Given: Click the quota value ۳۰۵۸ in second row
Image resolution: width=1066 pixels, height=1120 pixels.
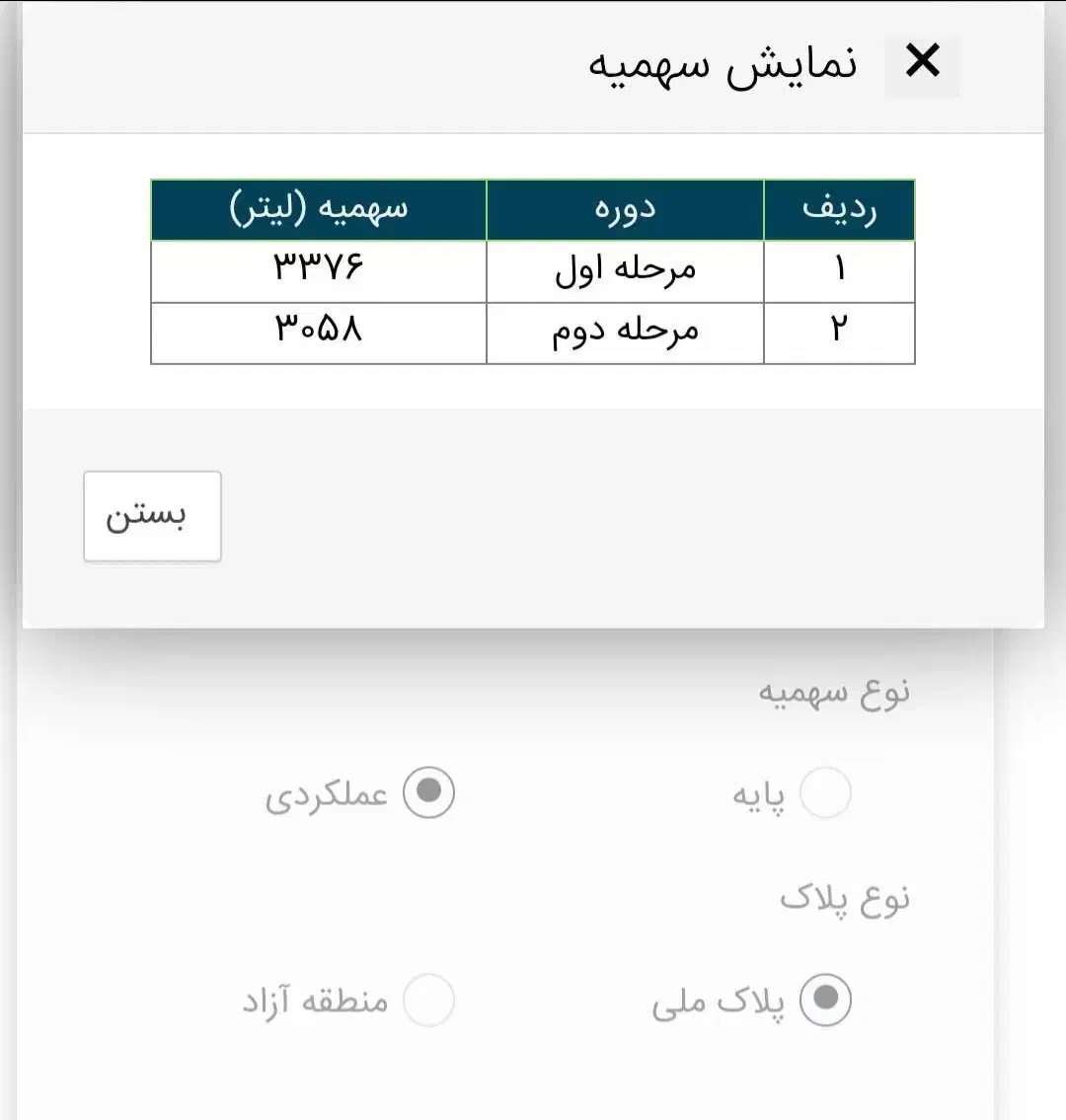Looking at the screenshot, I should (x=317, y=332).
